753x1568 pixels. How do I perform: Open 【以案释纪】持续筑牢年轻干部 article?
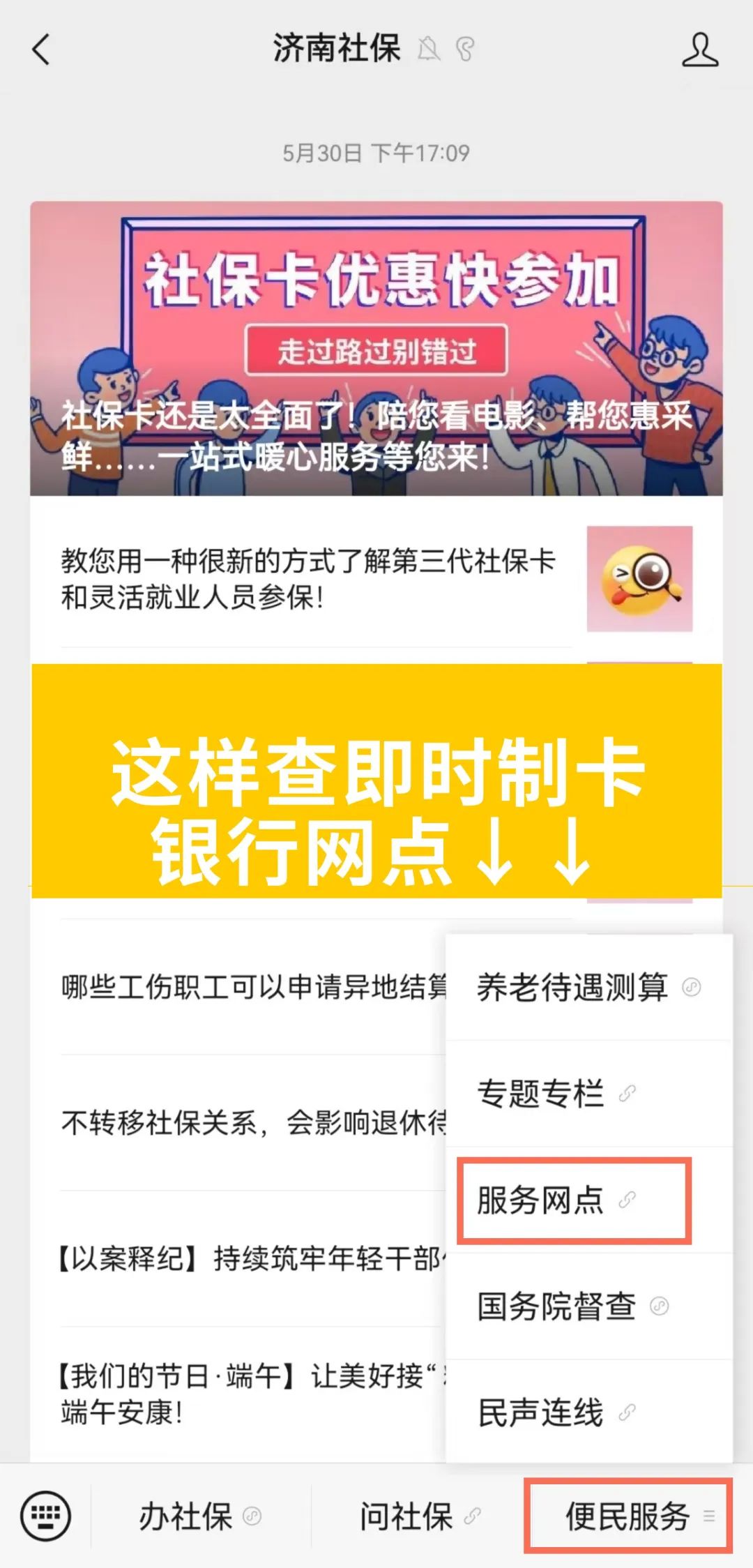click(x=252, y=1259)
